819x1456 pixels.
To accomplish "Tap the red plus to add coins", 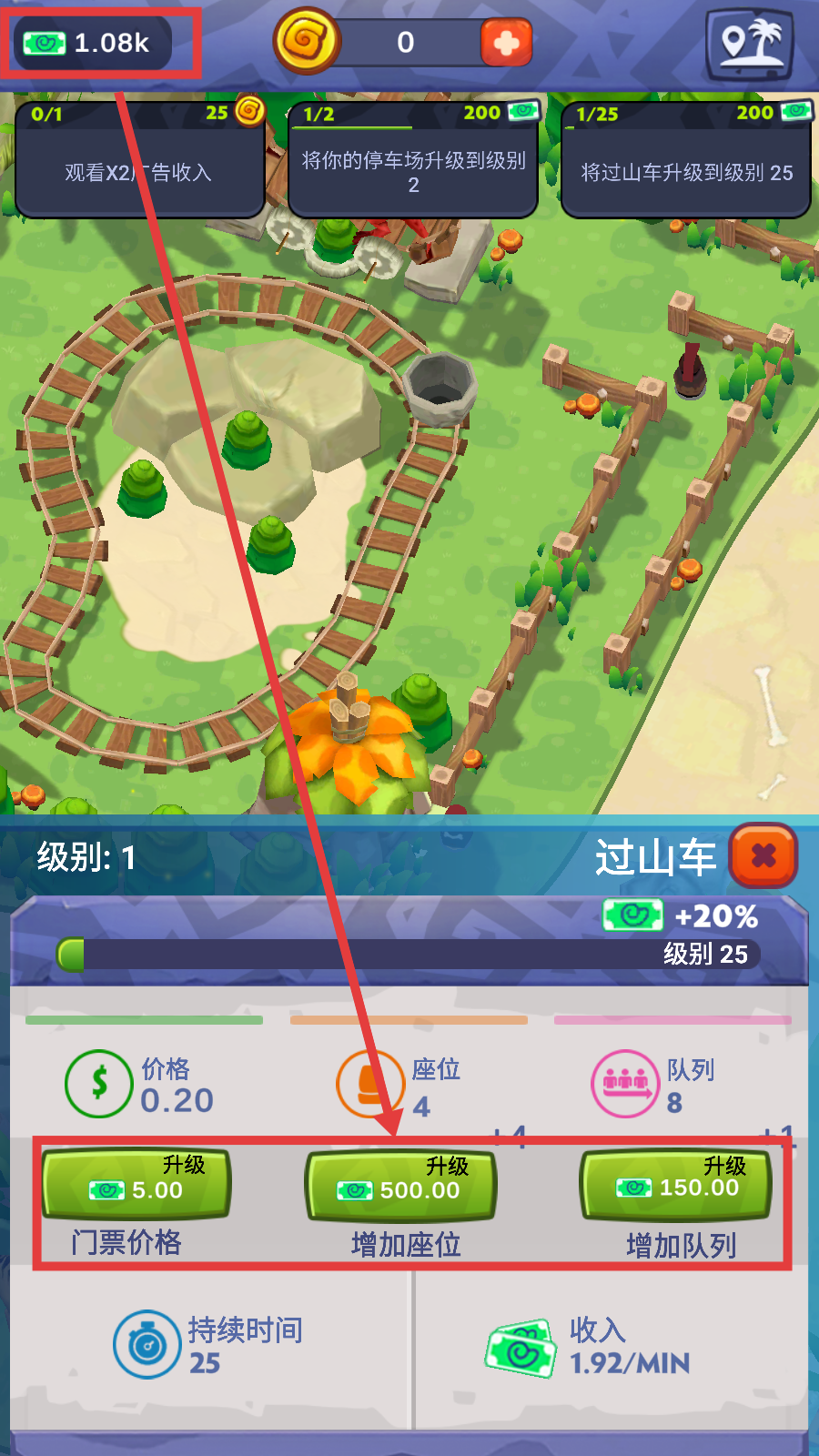I will (x=506, y=43).
